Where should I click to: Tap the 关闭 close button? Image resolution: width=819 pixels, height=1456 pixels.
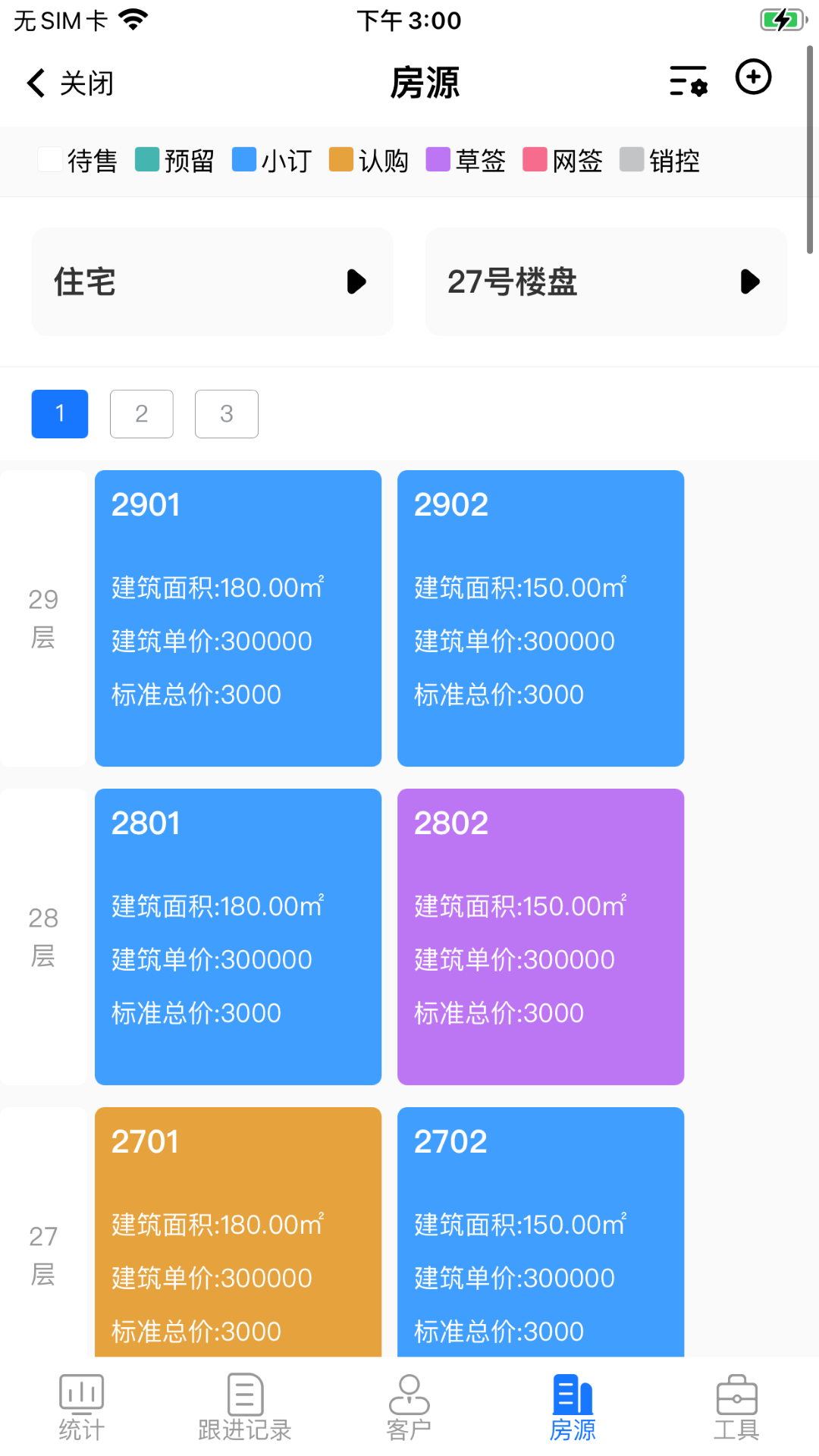pyautogui.click(x=86, y=82)
